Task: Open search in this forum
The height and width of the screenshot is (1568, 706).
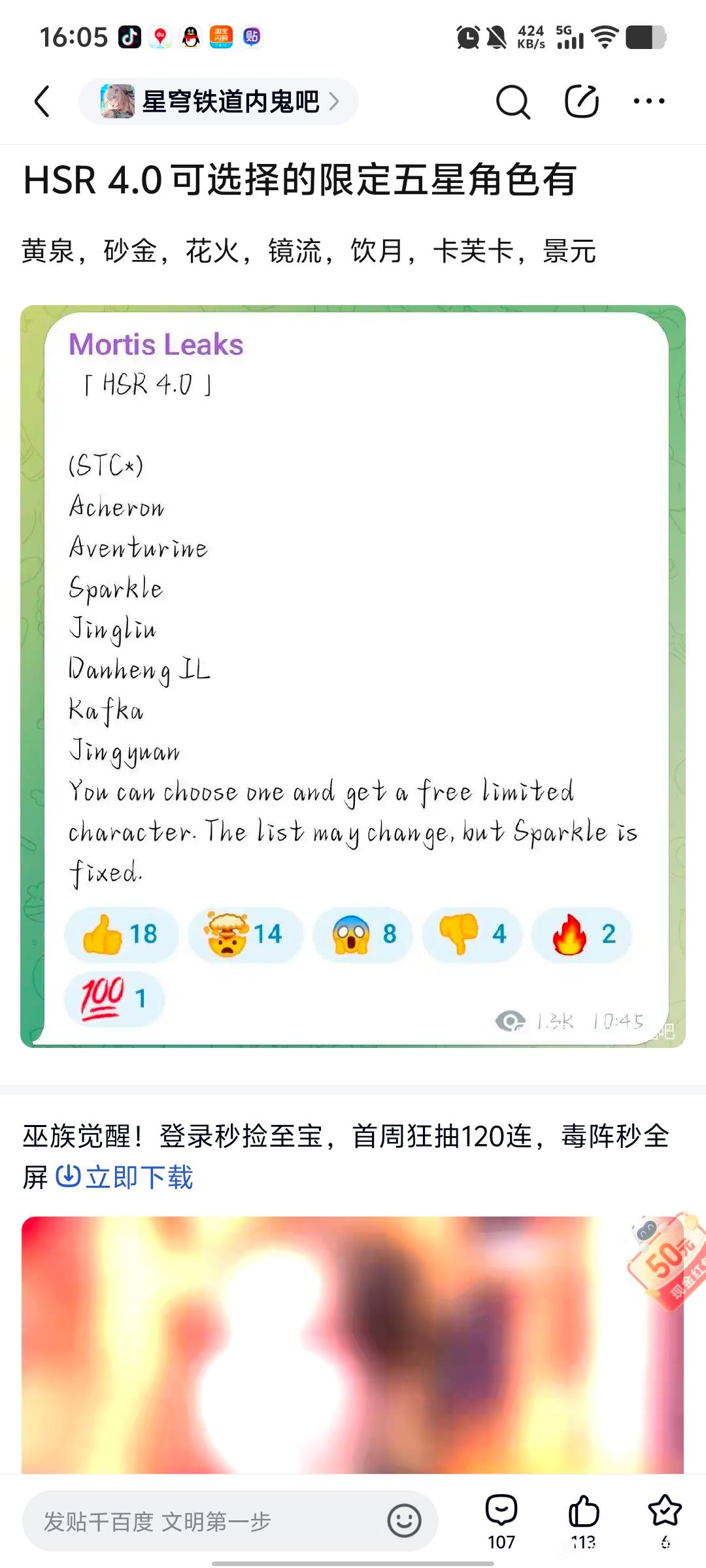Action: [x=513, y=102]
